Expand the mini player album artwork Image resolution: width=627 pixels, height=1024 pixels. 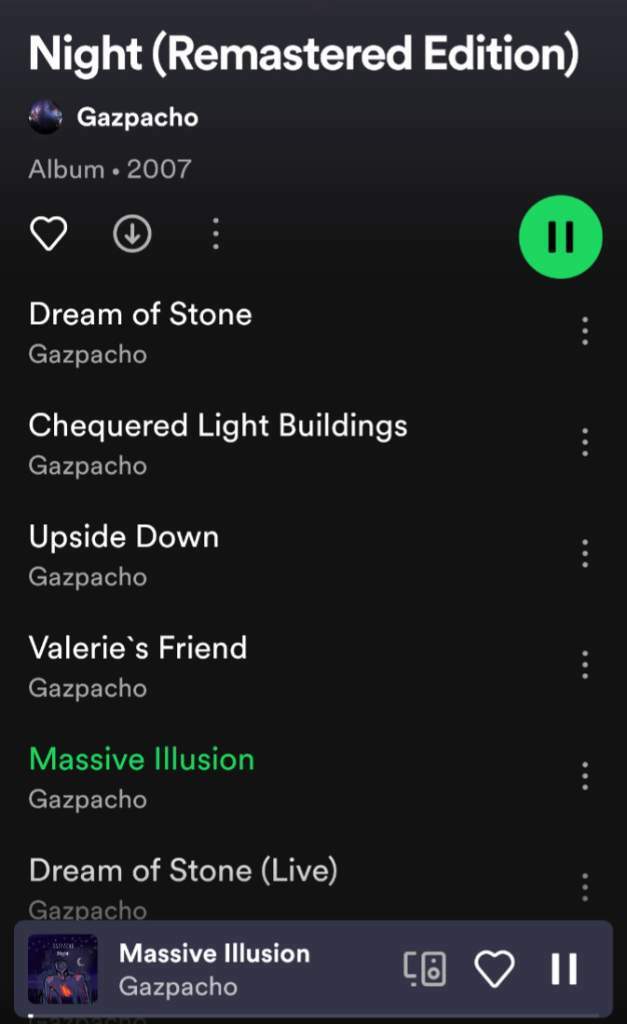tap(63, 969)
